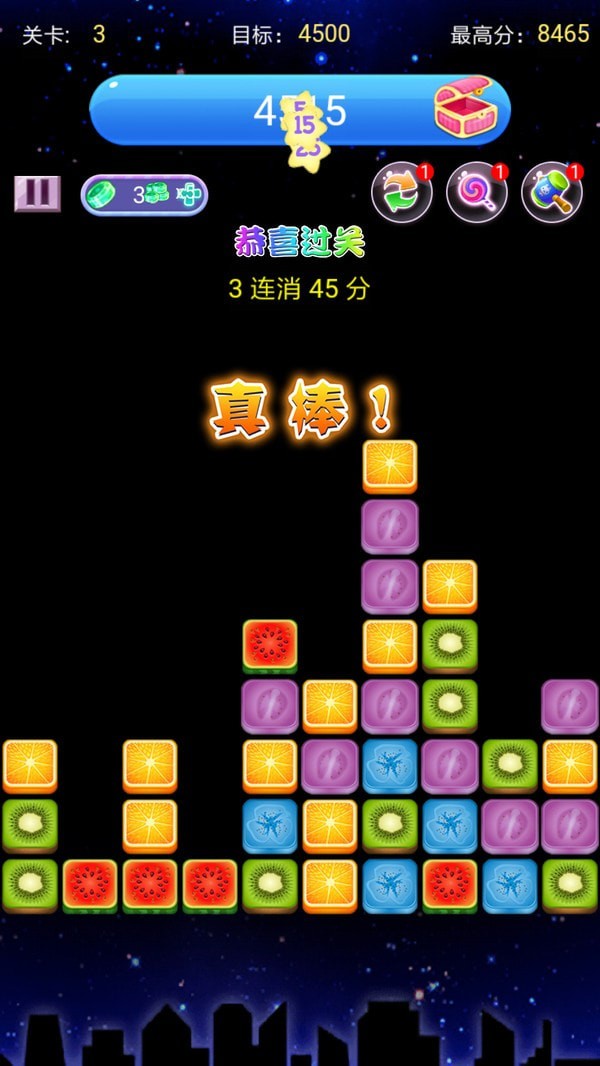Screen dimensions: 600x1066
Task: Open the gem balance add button
Action: (188, 195)
